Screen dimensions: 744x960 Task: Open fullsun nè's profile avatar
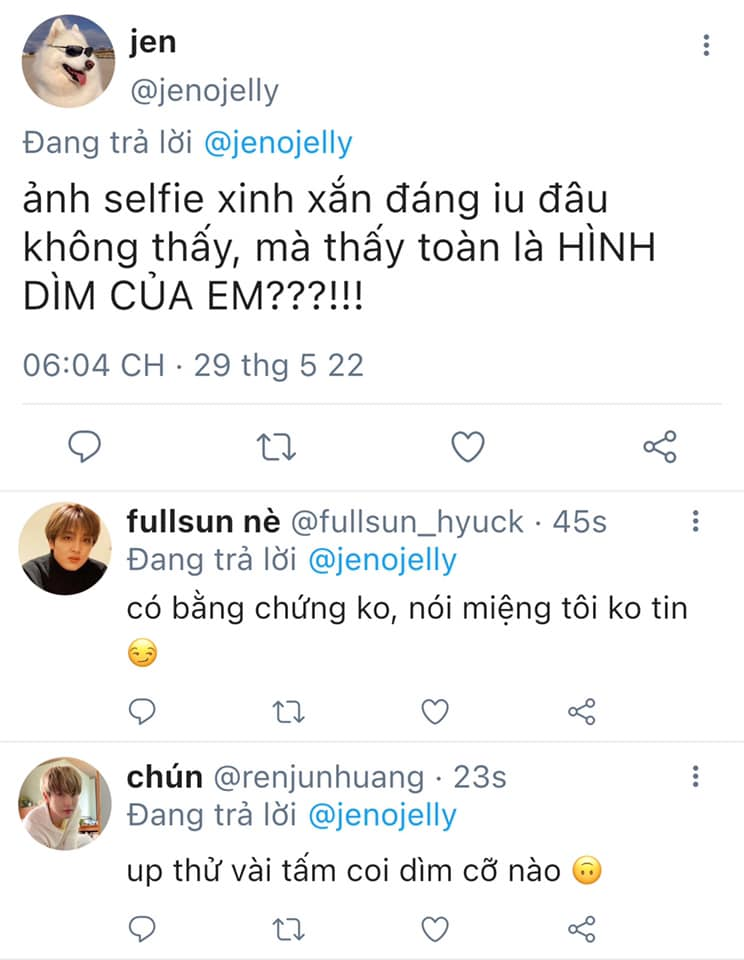(x=65, y=548)
